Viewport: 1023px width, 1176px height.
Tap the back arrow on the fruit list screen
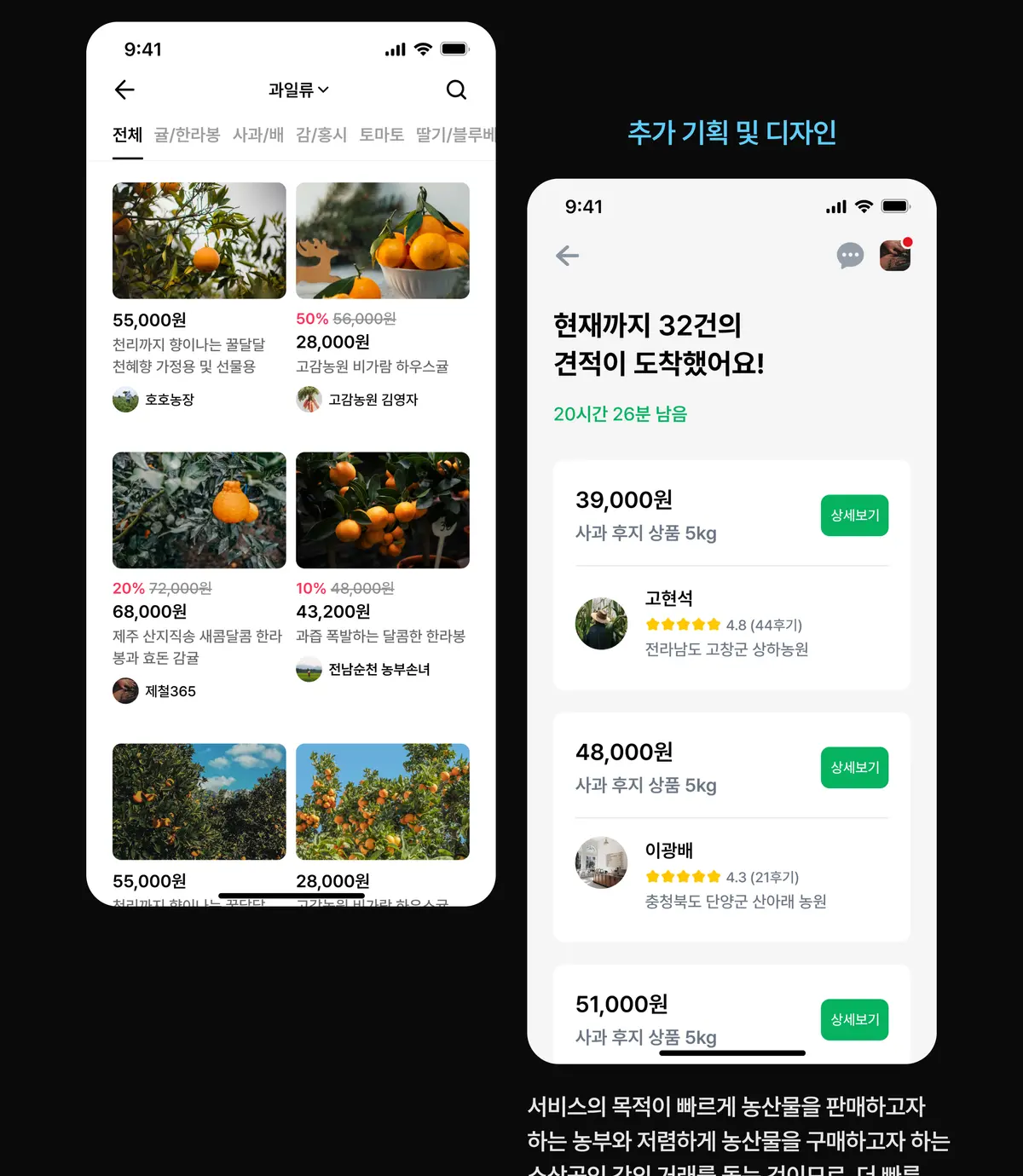[124, 90]
